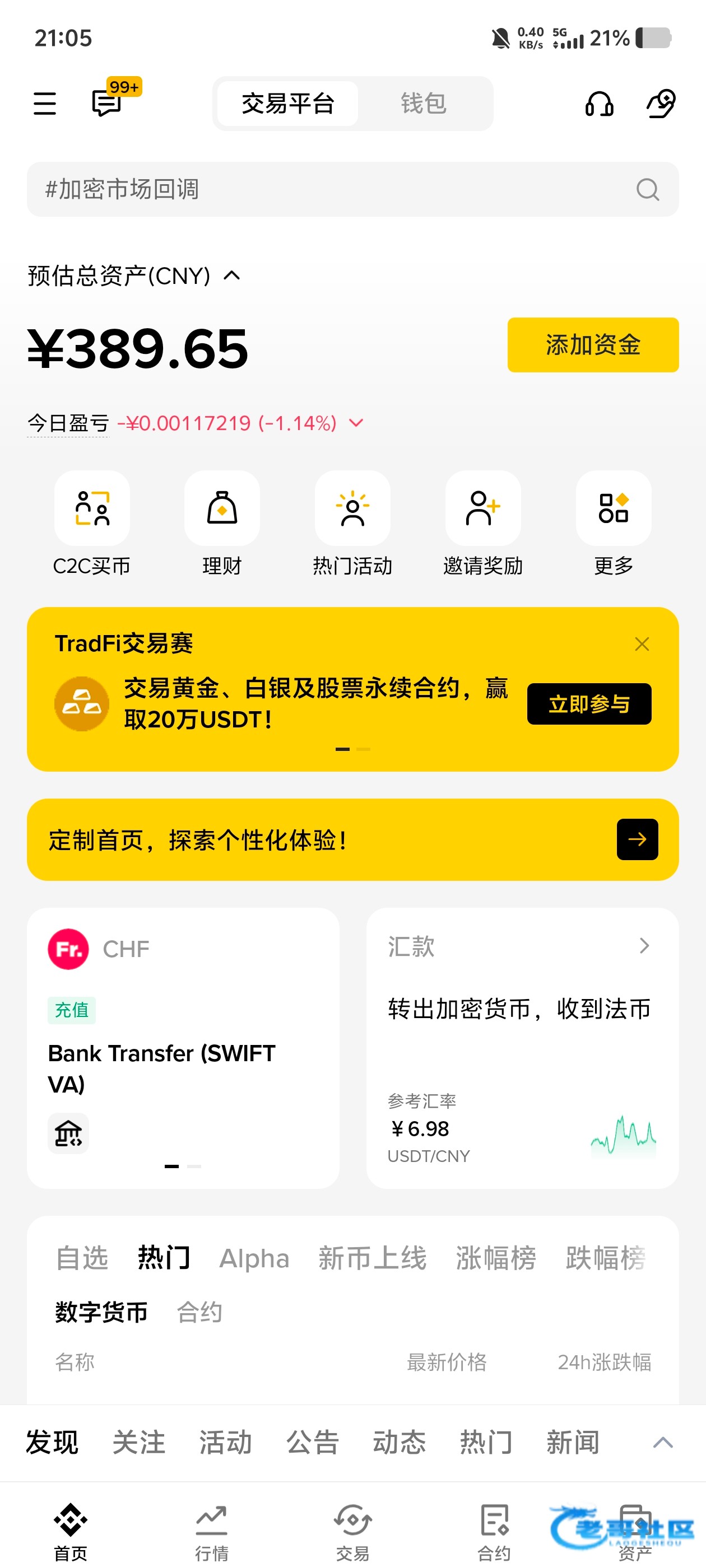Open 定制首页 arrow button
Image resolution: width=706 pixels, height=1568 pixels.
637,839
